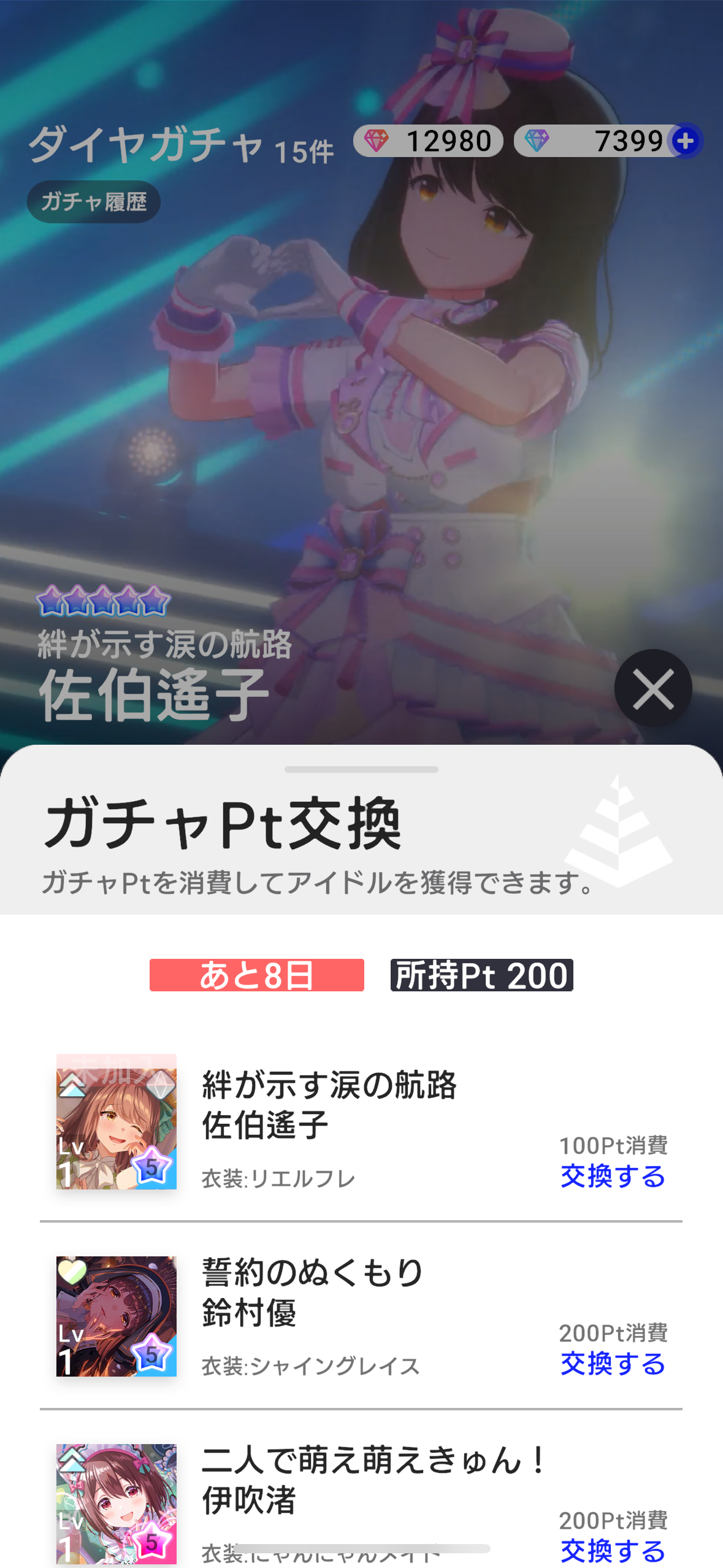723x1568 pixels.
Task: Open ガチャ履歴 gacha history
Action: 93,202
